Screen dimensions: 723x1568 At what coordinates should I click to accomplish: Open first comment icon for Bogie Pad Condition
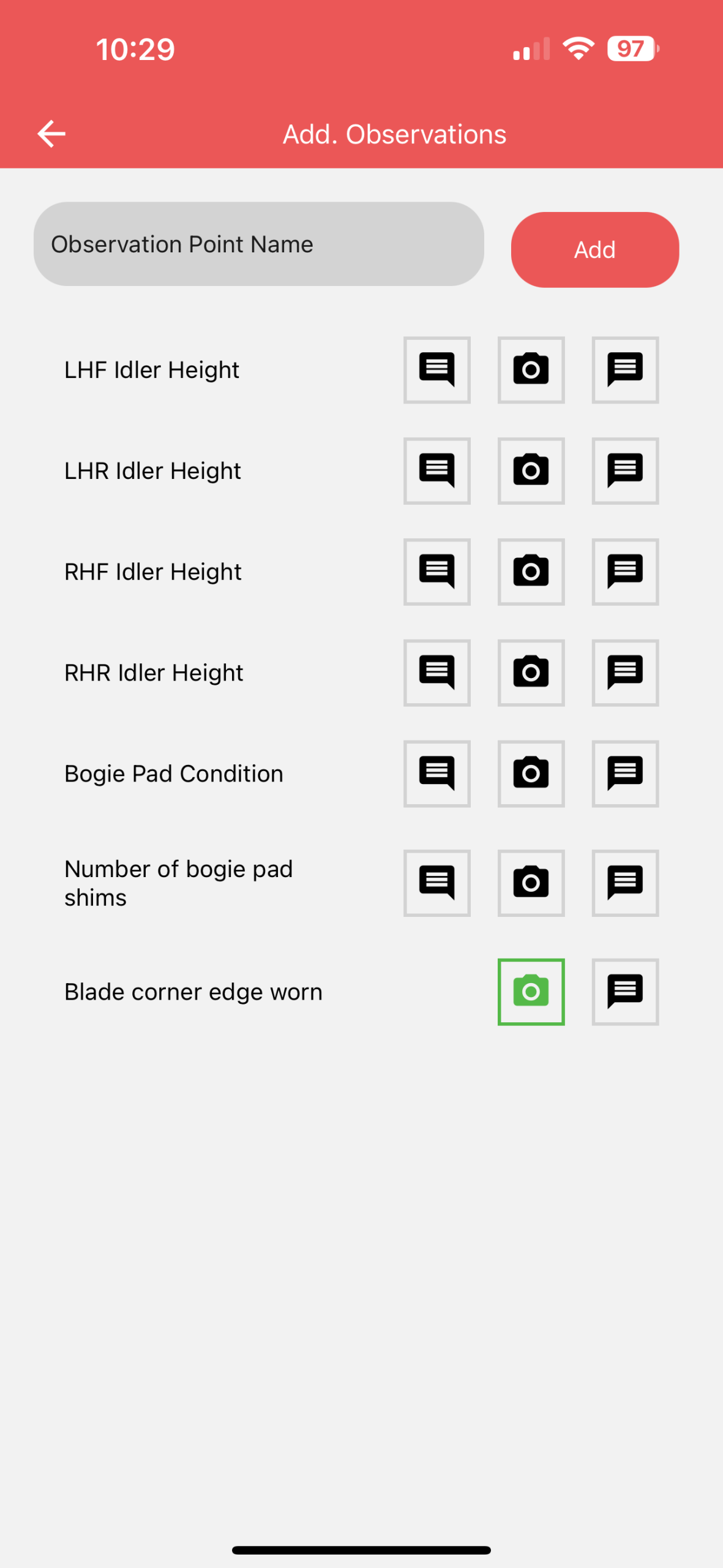(436, 774)
